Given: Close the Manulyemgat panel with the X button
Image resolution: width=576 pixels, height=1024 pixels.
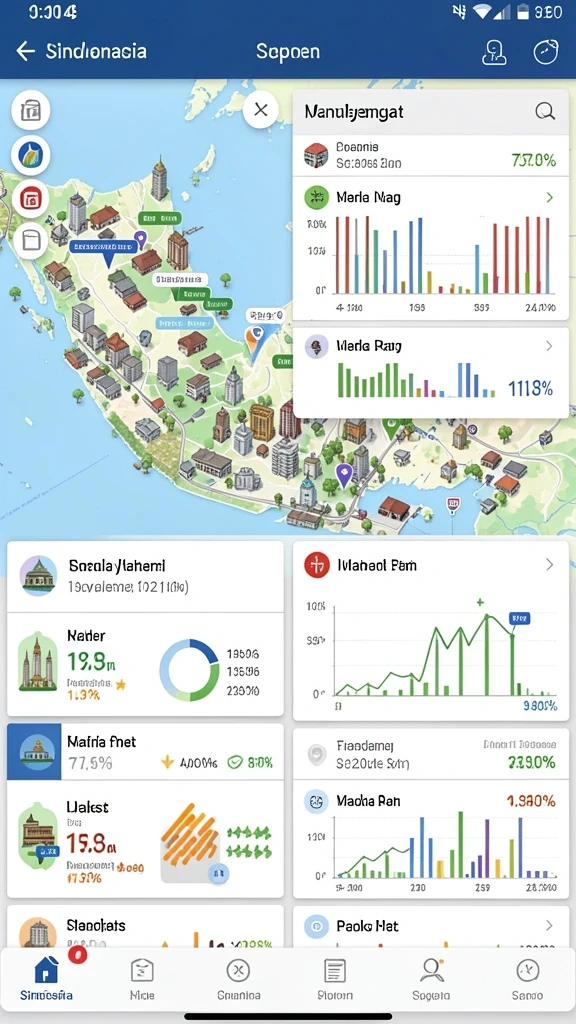Looking at the screenshot, I should 261,110.
